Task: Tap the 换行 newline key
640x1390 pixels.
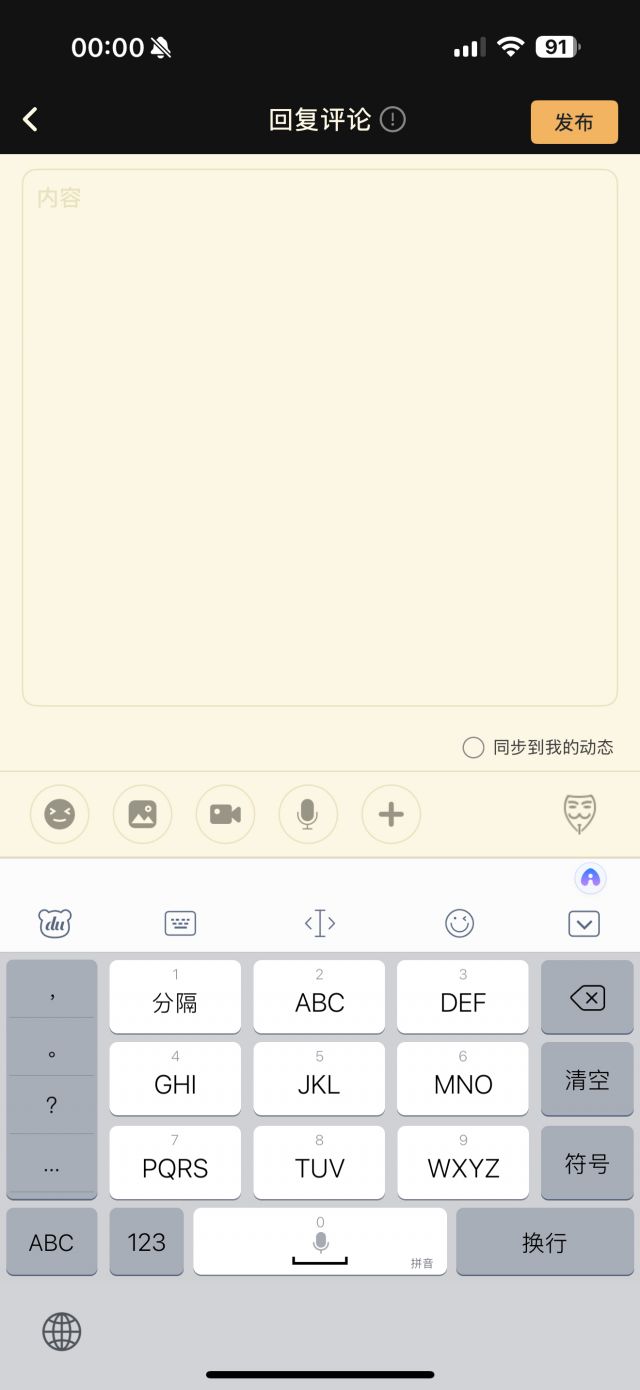Action: 544,1242
